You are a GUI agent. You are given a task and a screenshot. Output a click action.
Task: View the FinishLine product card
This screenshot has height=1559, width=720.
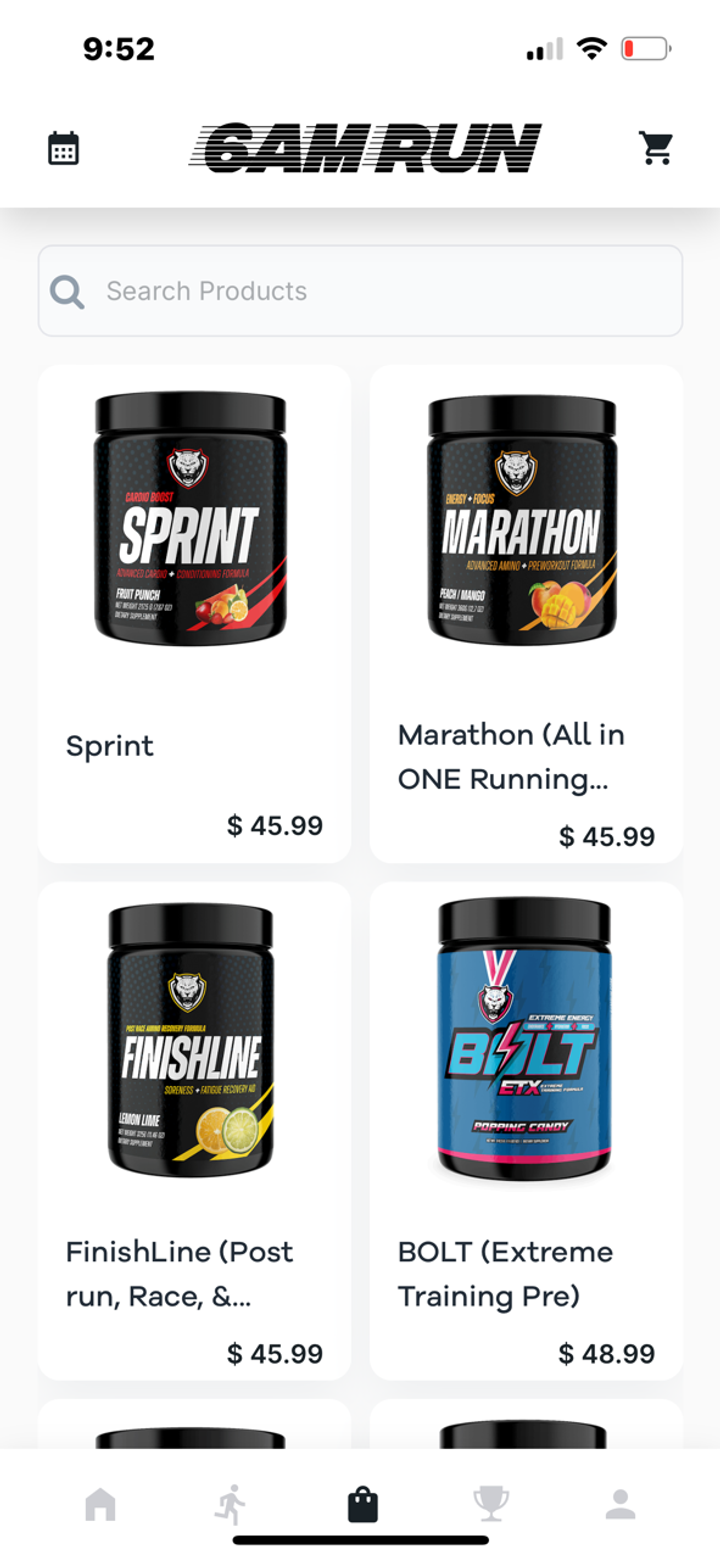(194, 1131)
